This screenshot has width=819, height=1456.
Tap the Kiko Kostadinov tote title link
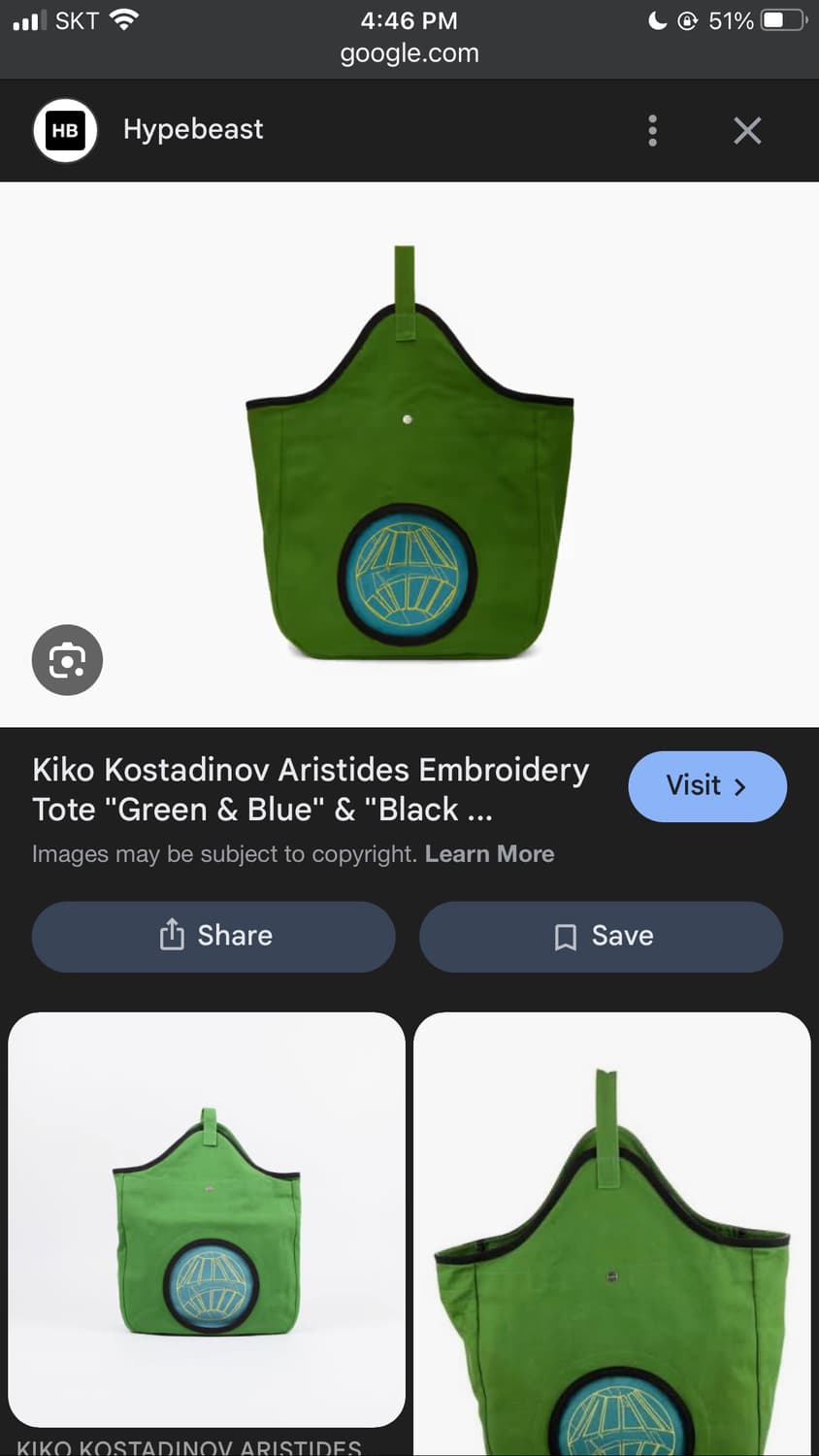click(x=311, y=788)
